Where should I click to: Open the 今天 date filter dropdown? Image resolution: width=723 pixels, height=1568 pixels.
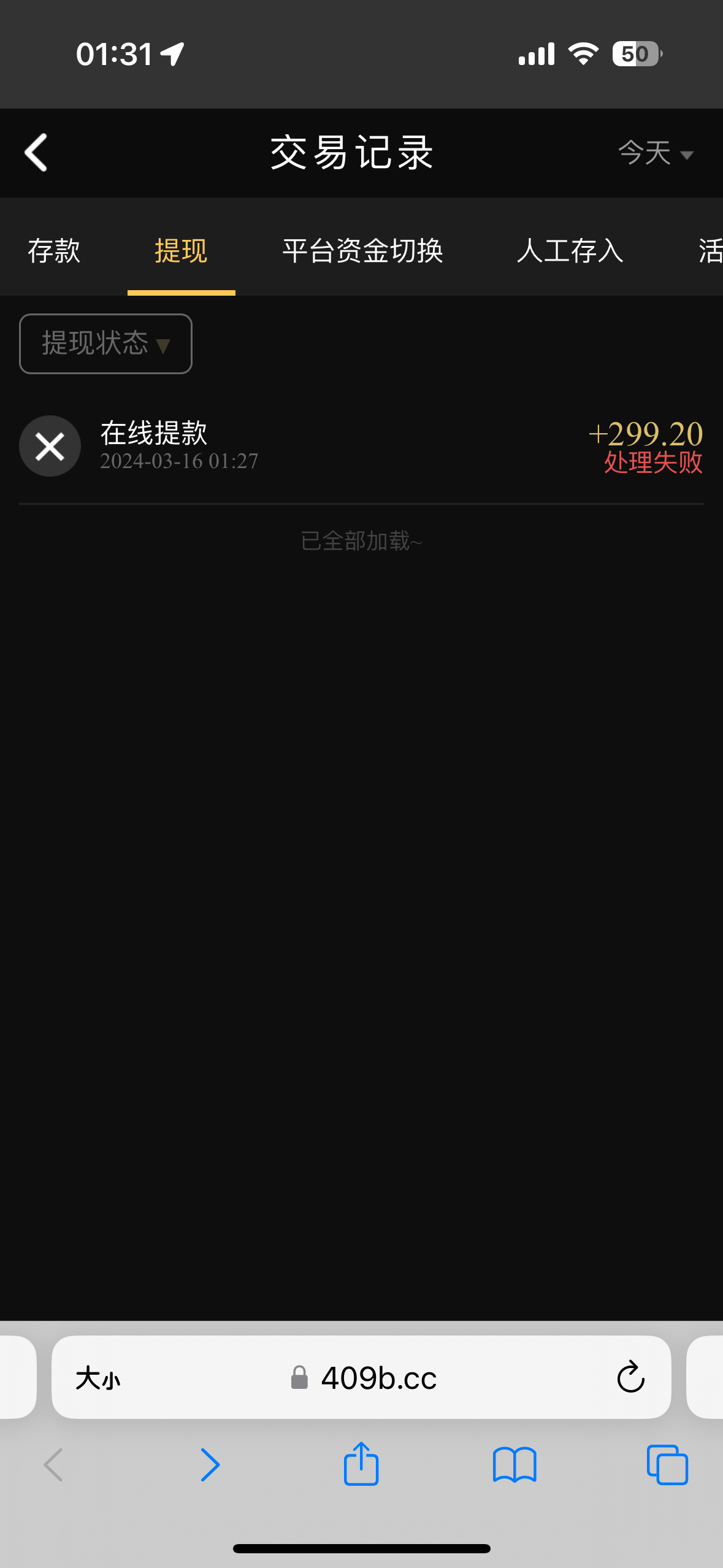click(x=654, y=153)
